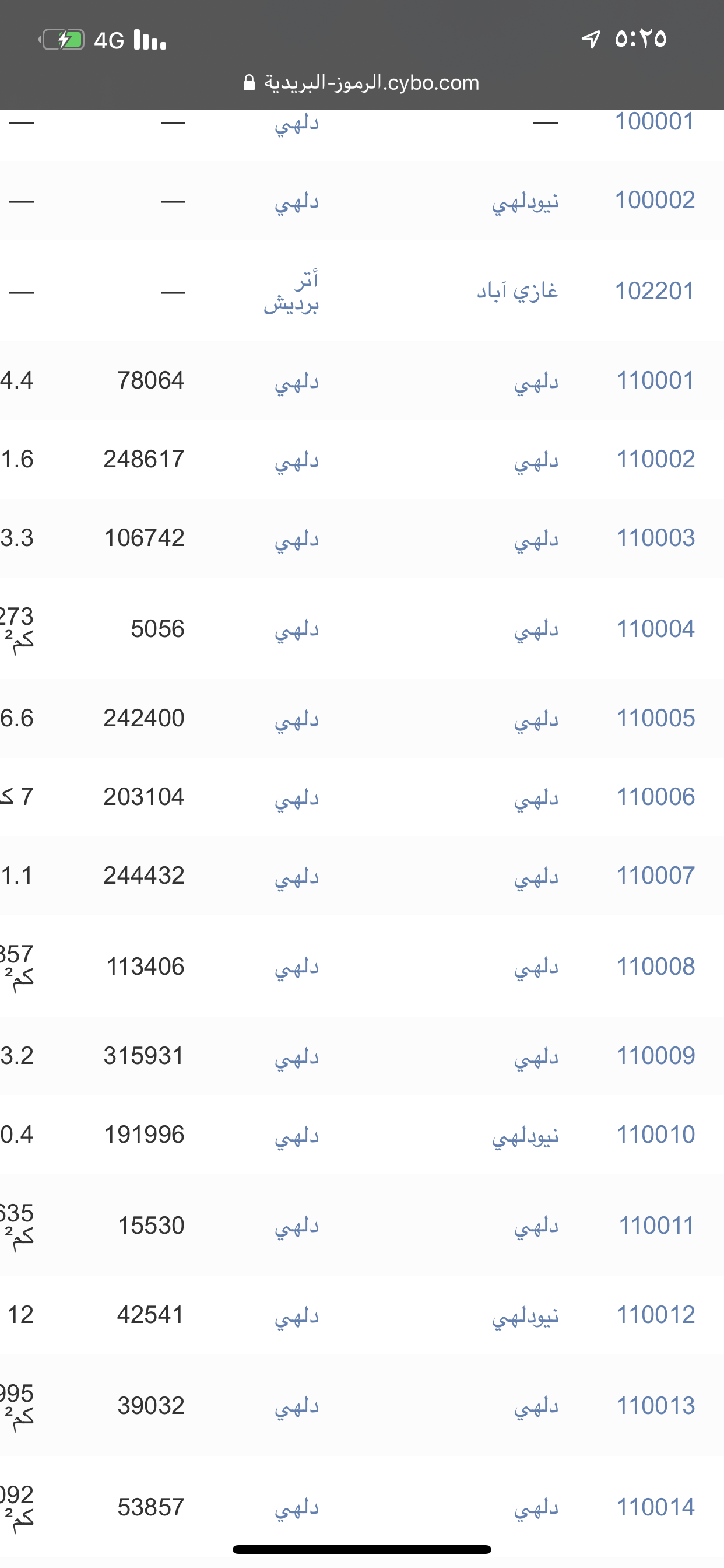Open the غازي آباد city link

517,291
